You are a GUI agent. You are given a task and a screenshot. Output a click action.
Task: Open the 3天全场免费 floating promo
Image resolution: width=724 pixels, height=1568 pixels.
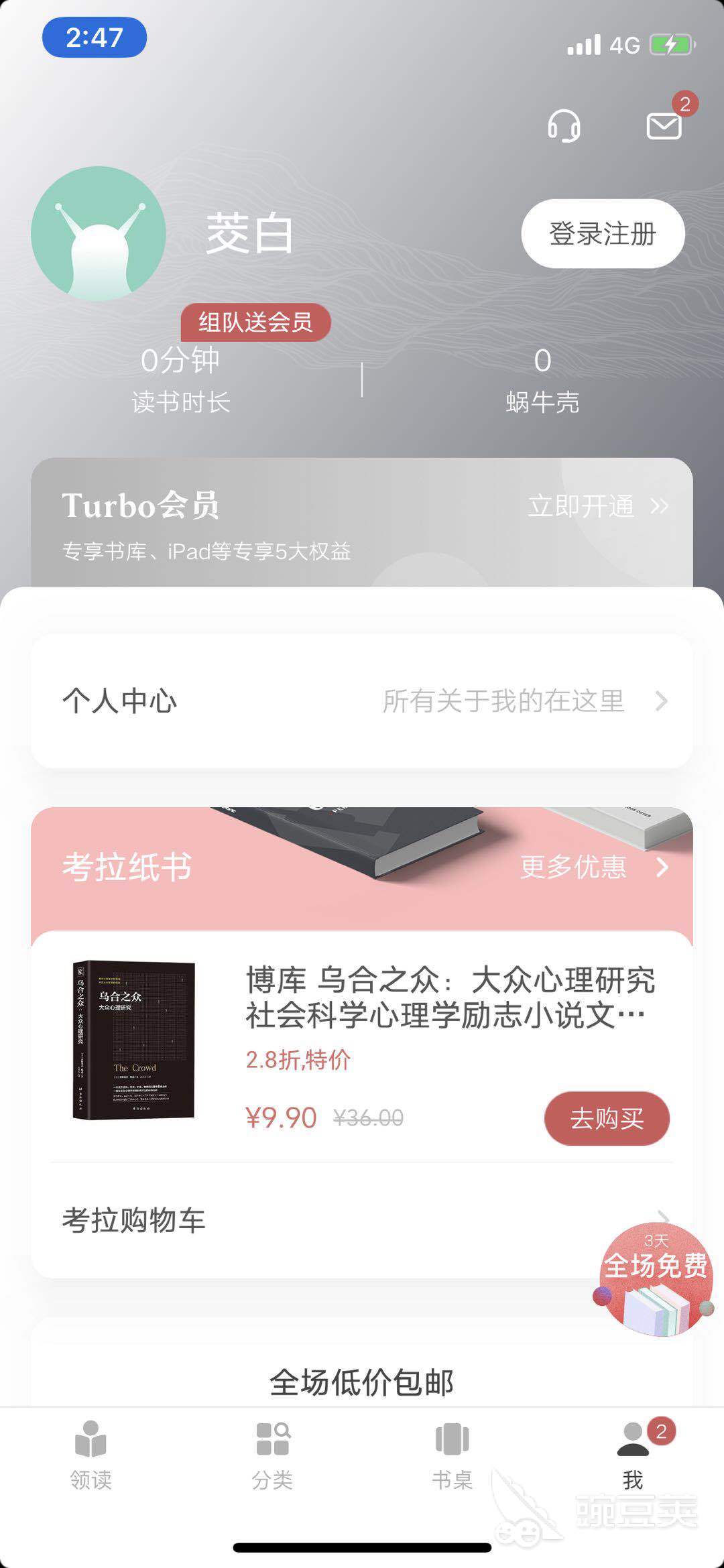[x=654, y=1279]
